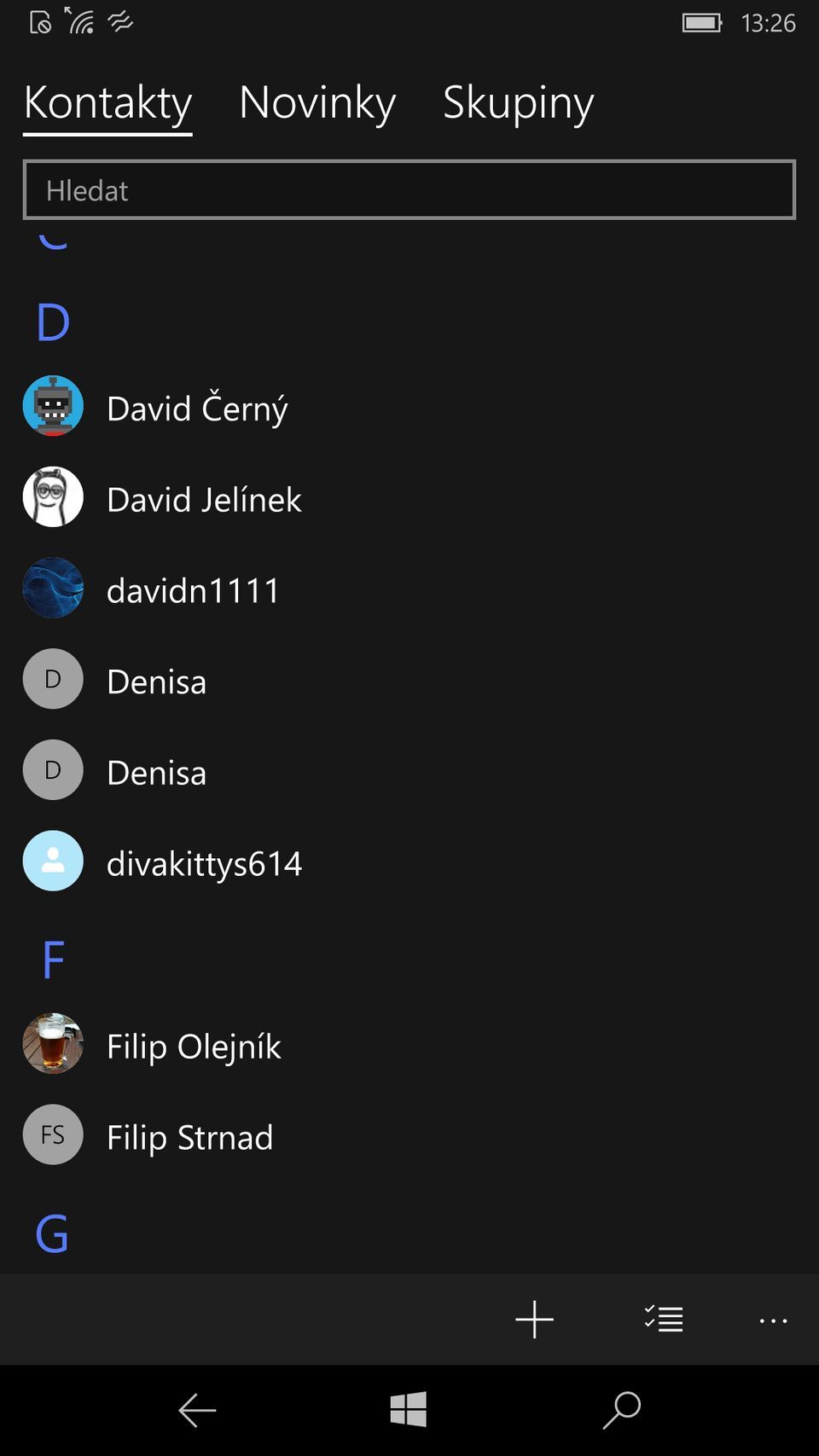819x1456 pixels.
Task: Tap the Hledat search field
Action: 408,190
